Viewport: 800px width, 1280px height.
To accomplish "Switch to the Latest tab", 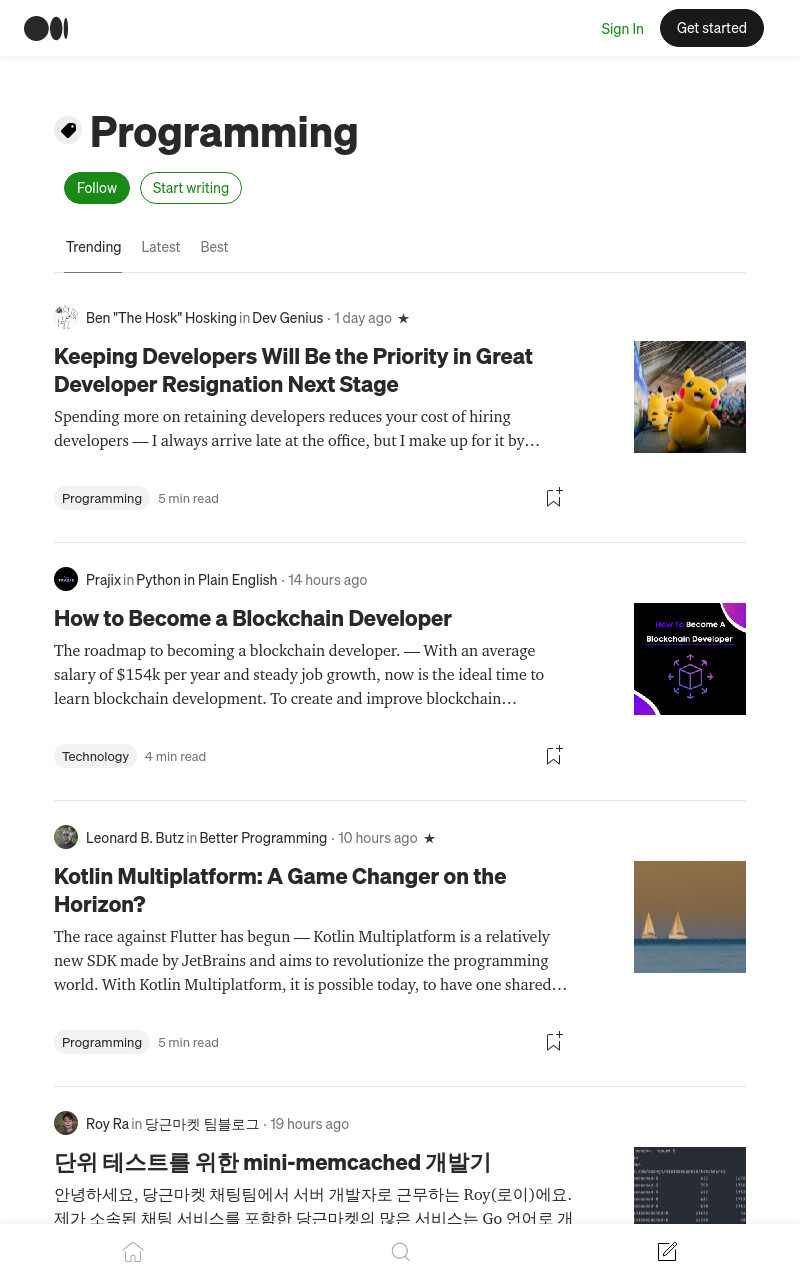I will click(161, 247).
